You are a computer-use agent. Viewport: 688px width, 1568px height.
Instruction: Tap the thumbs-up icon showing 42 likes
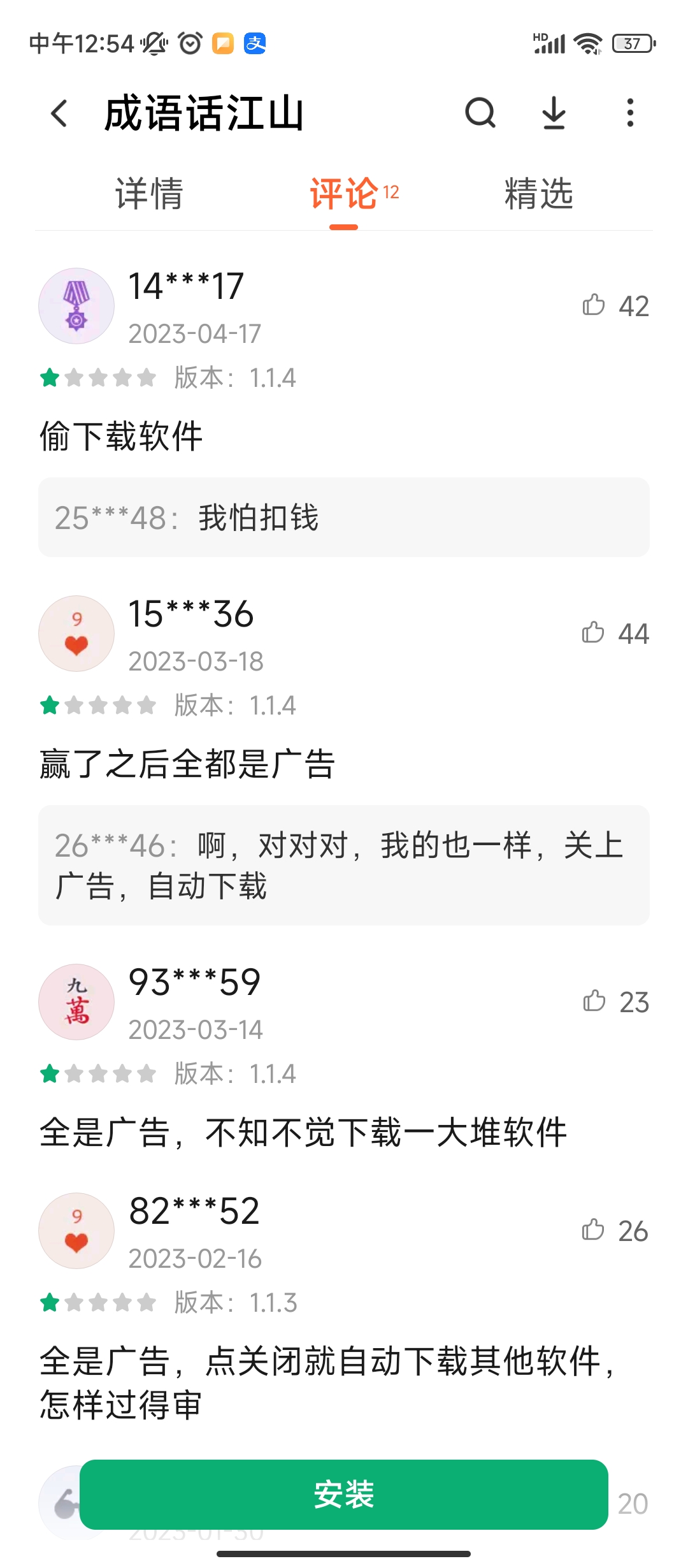(595, 306)
